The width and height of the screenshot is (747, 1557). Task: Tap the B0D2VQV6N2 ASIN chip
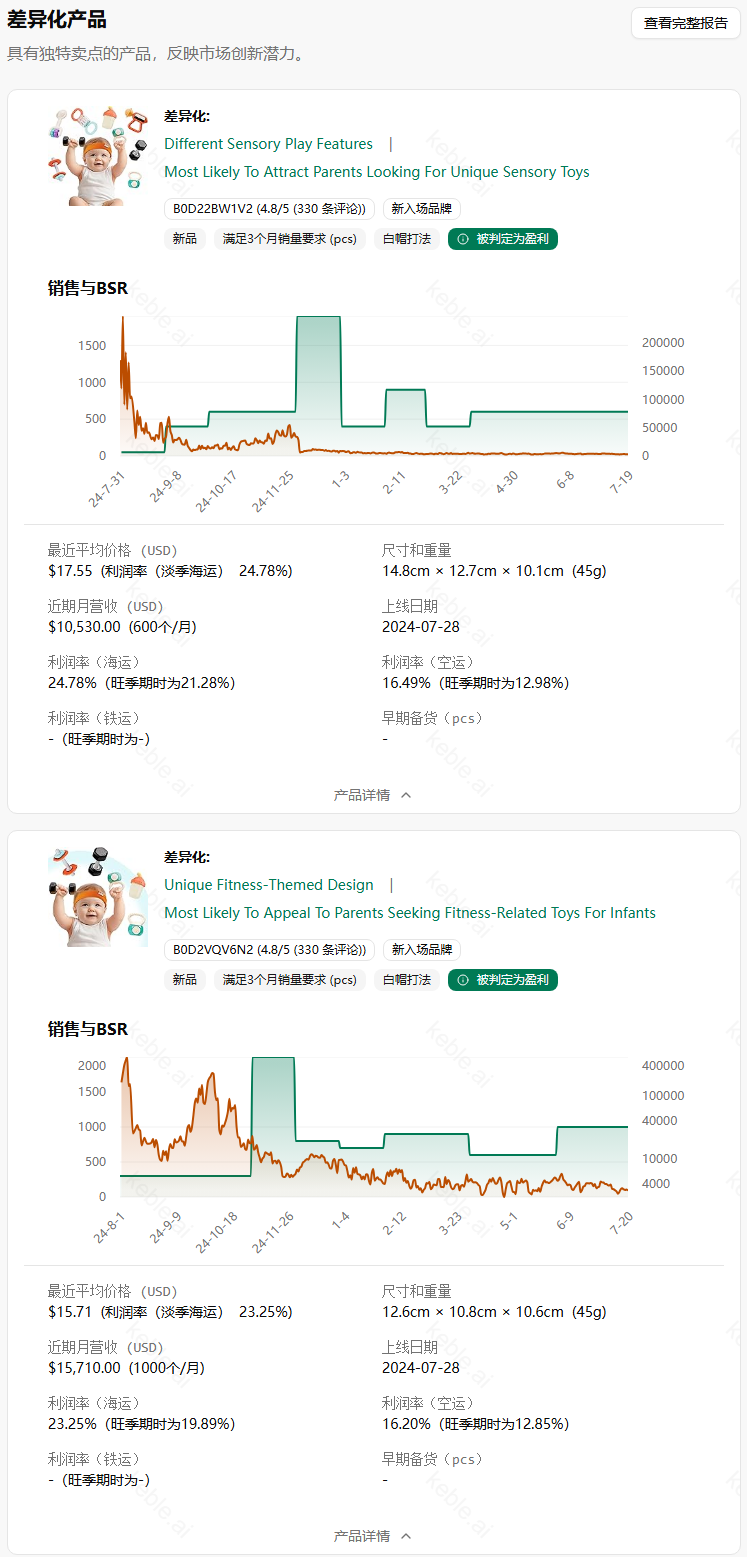(x=269, y=950)
